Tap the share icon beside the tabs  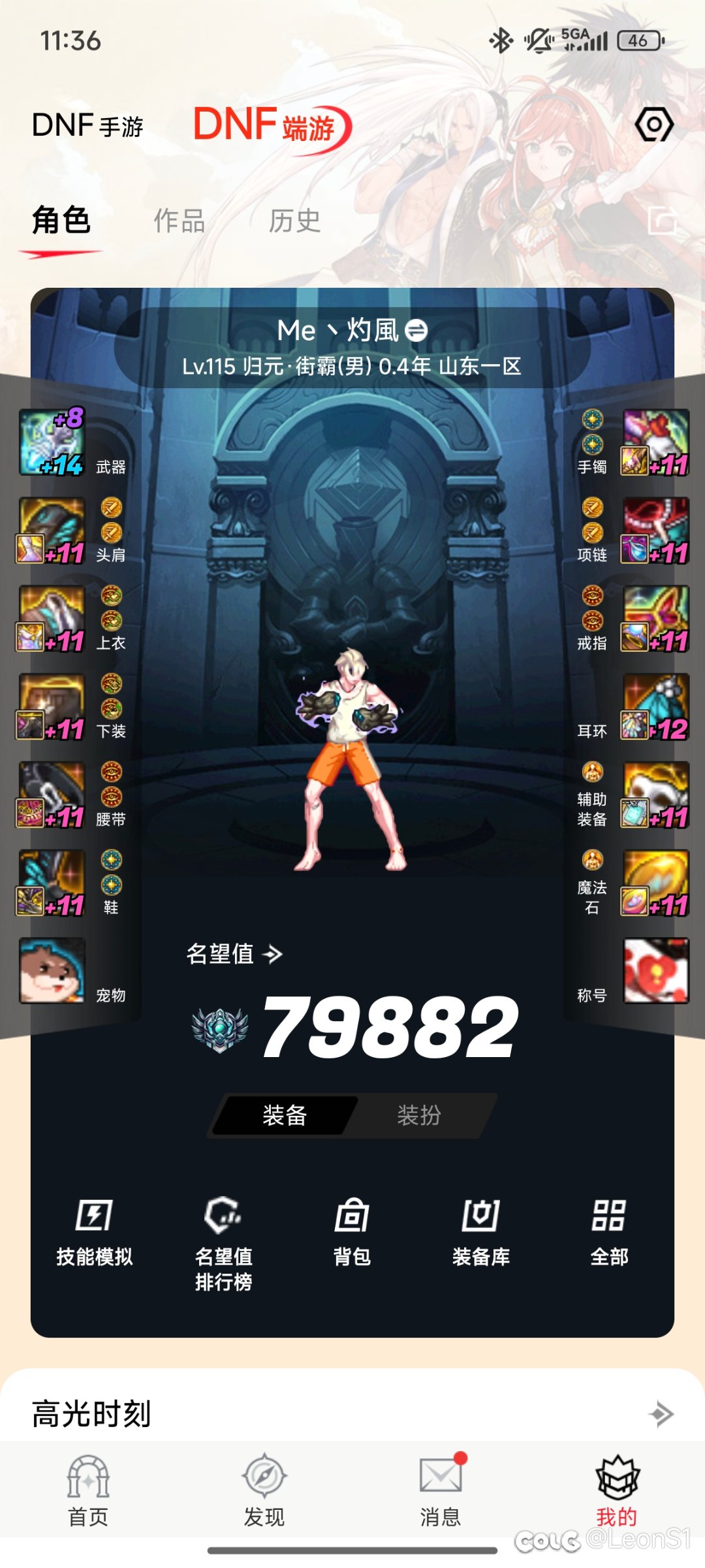click(662, 221)
